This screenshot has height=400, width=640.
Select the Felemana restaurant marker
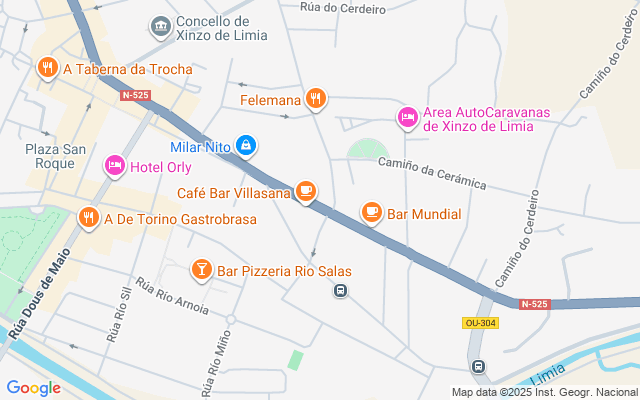[316, 98]
